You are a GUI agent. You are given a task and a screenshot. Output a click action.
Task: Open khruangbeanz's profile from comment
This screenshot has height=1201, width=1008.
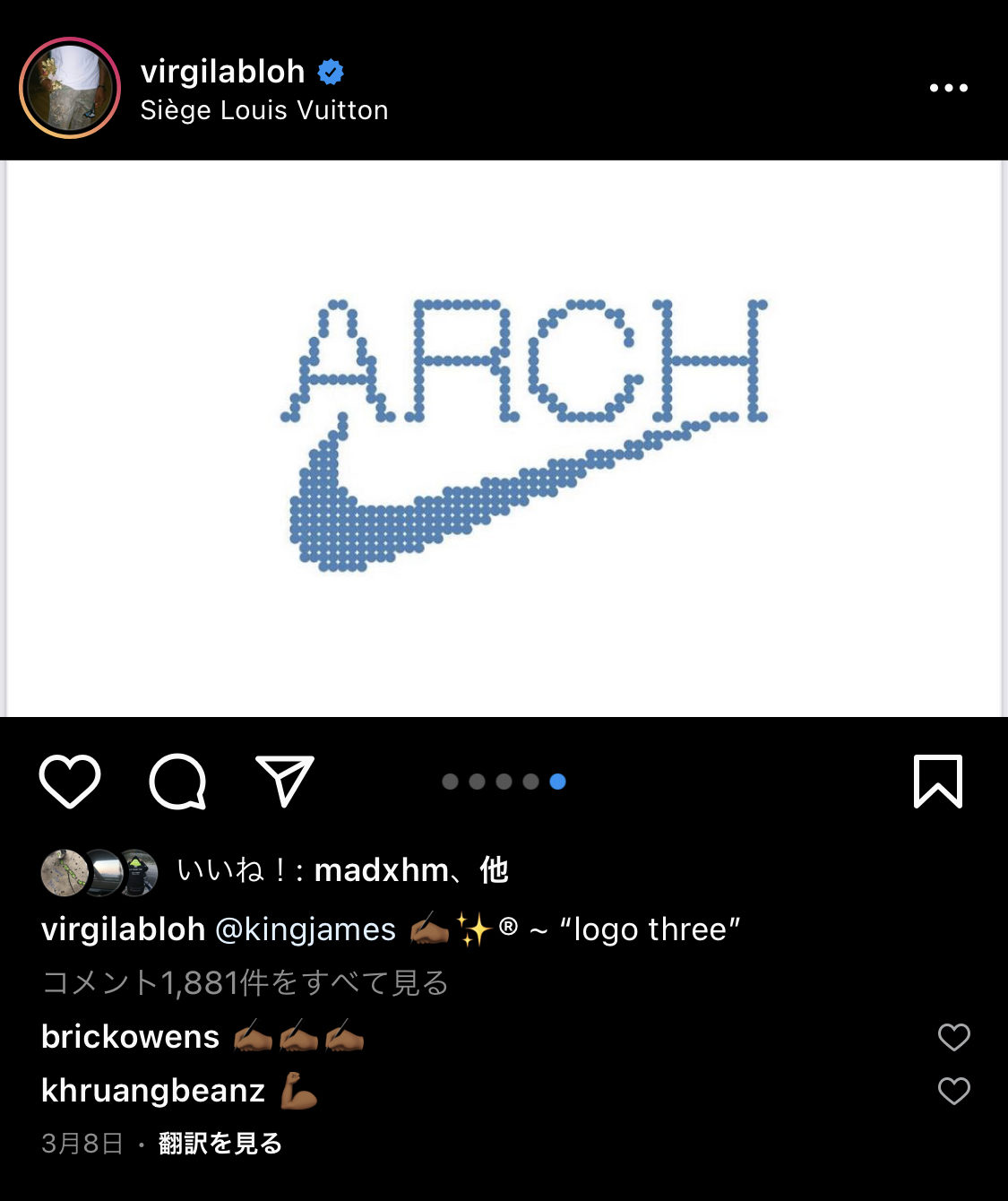[153, 1091]
